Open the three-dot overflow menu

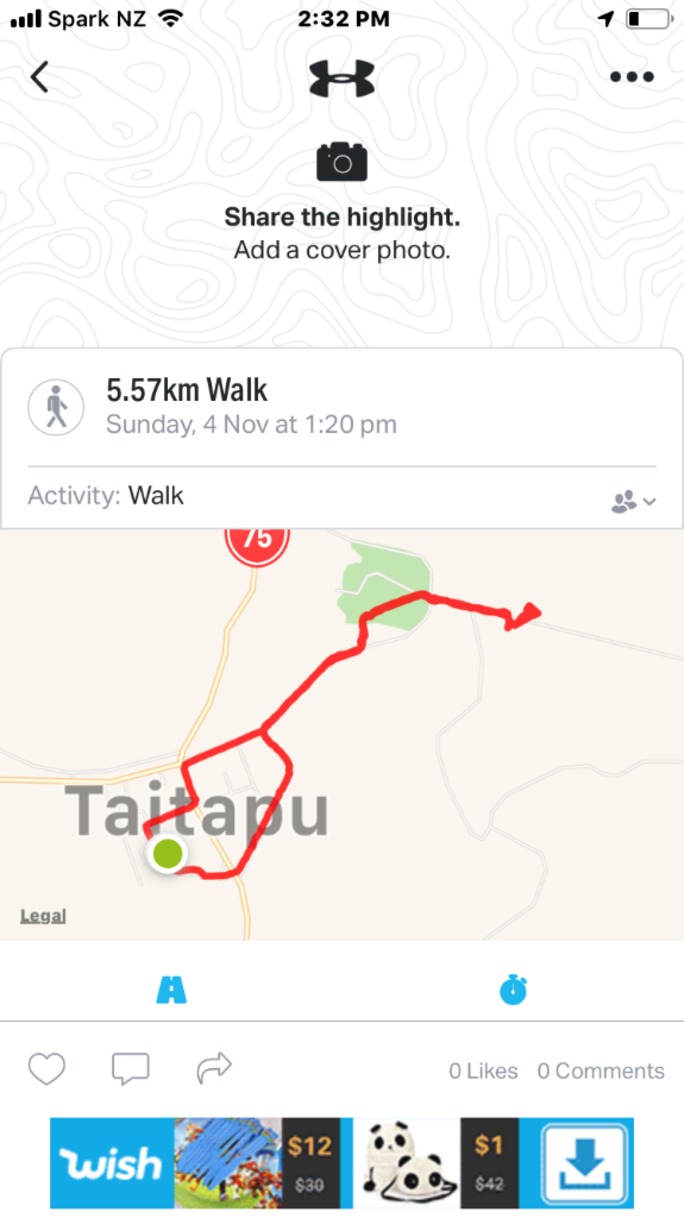(x=630, y=77)
